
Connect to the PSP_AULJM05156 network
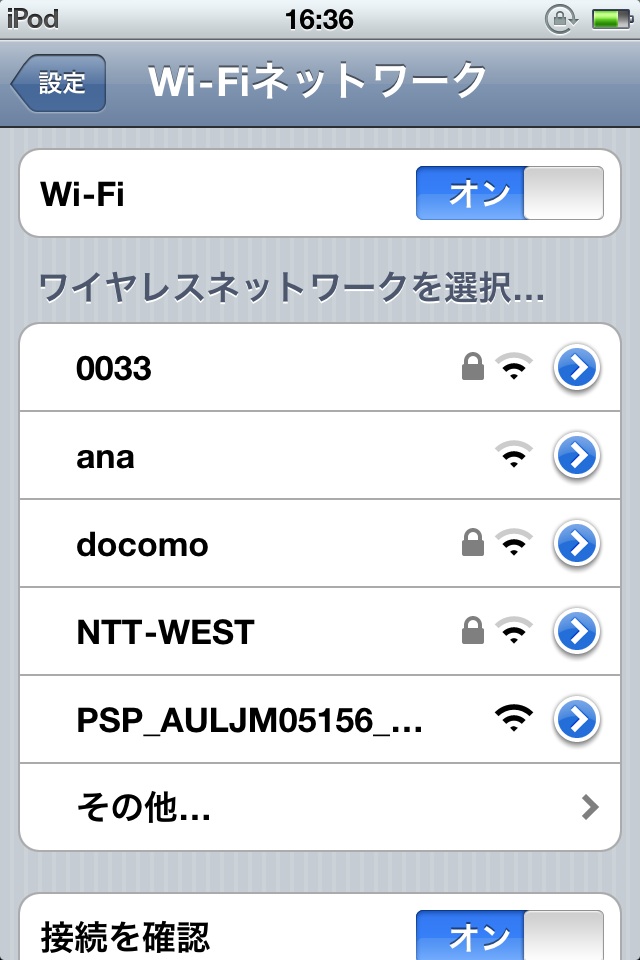coord(250,719)
